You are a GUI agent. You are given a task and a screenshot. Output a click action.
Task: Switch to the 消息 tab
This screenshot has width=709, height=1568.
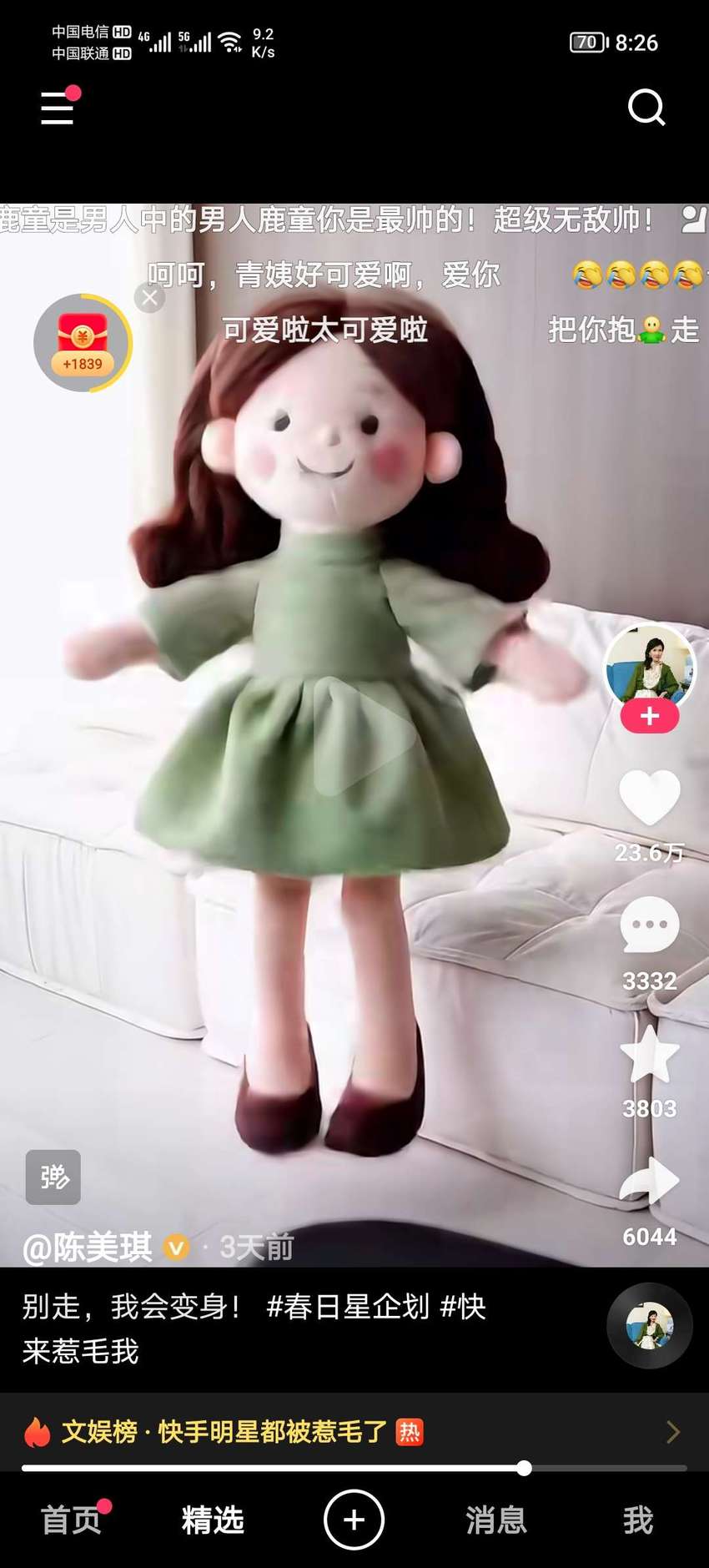(x=496, y=1520)
